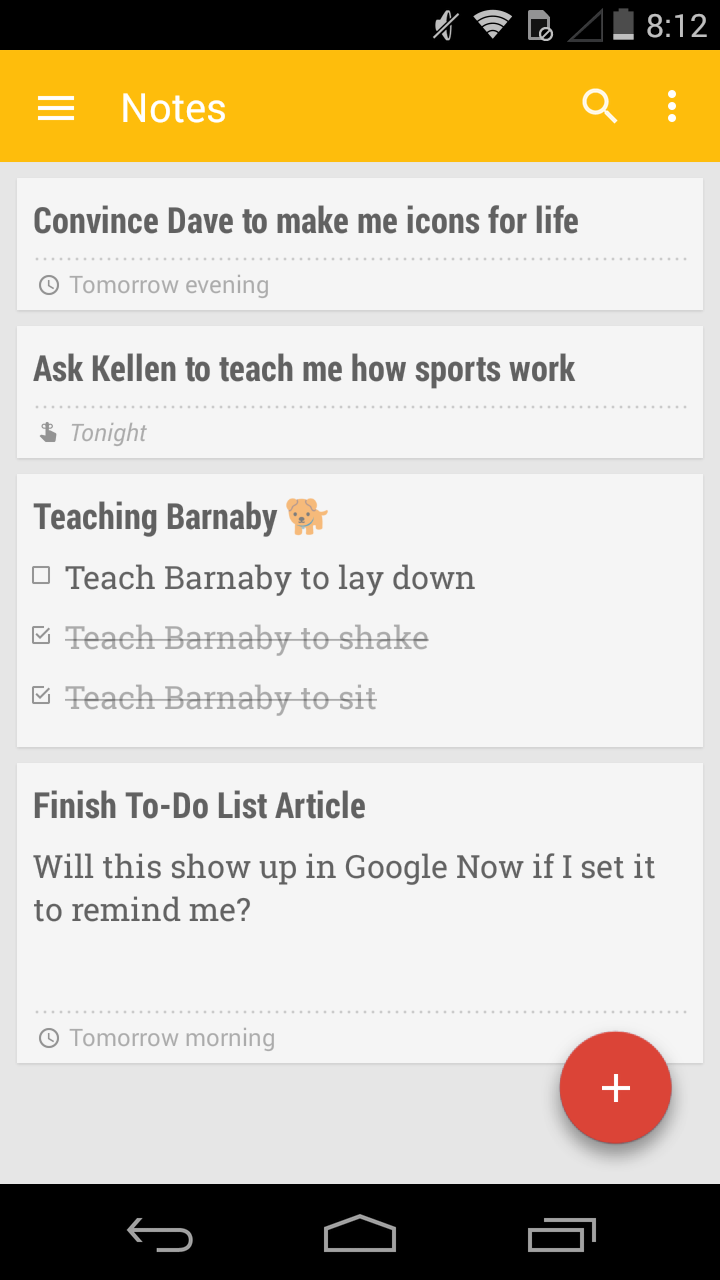
Task: Open the Ask Kellen sports note
Action: click(304, 369)
